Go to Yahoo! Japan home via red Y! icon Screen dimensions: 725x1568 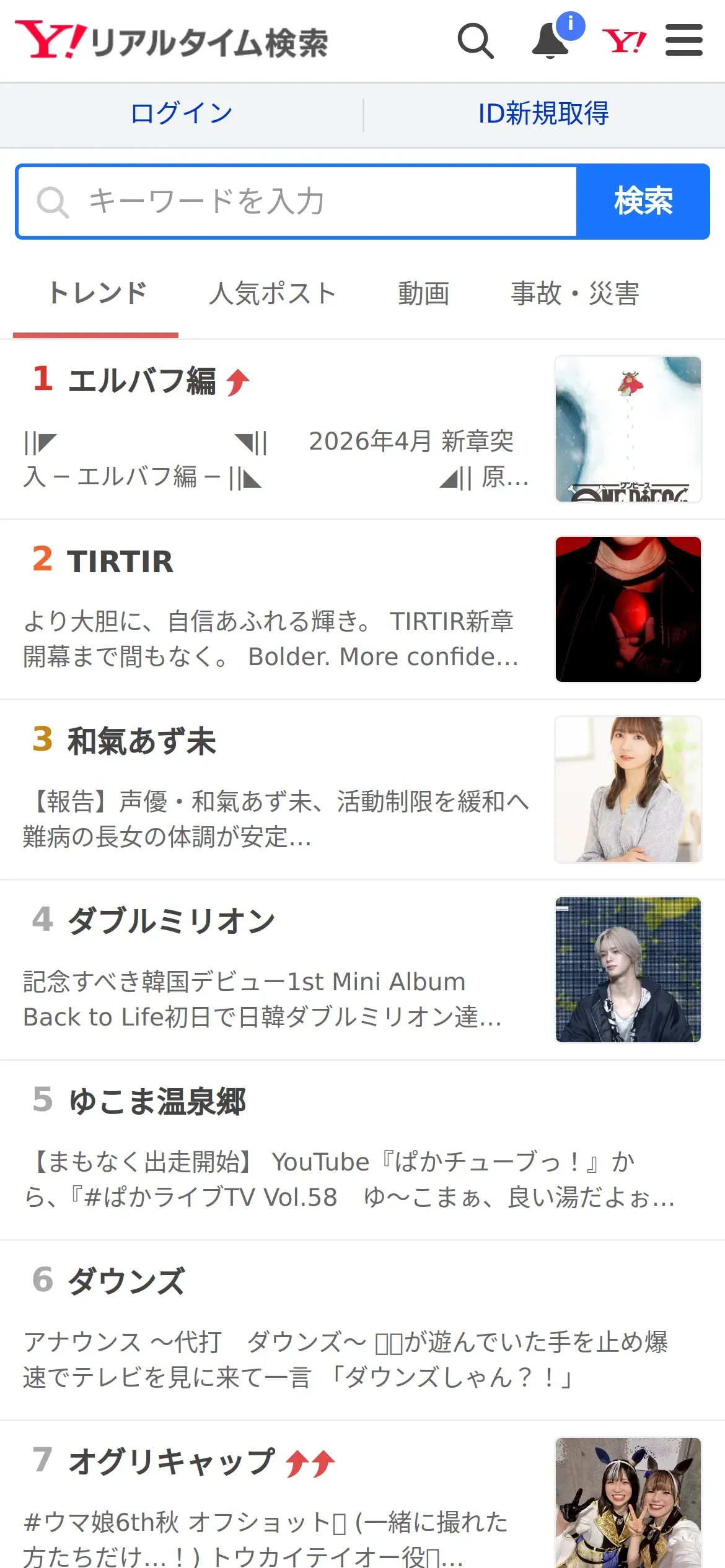623,41
